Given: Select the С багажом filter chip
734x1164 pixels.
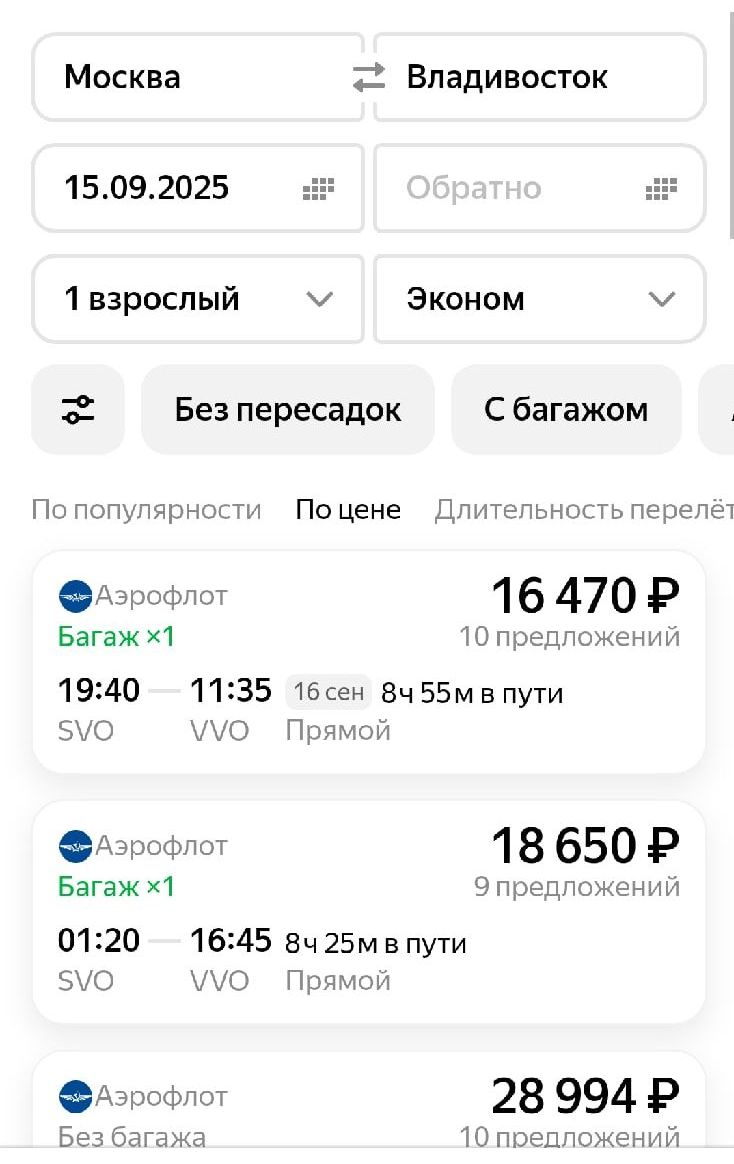Looking at the screenshot, I should tap(566, 409).
